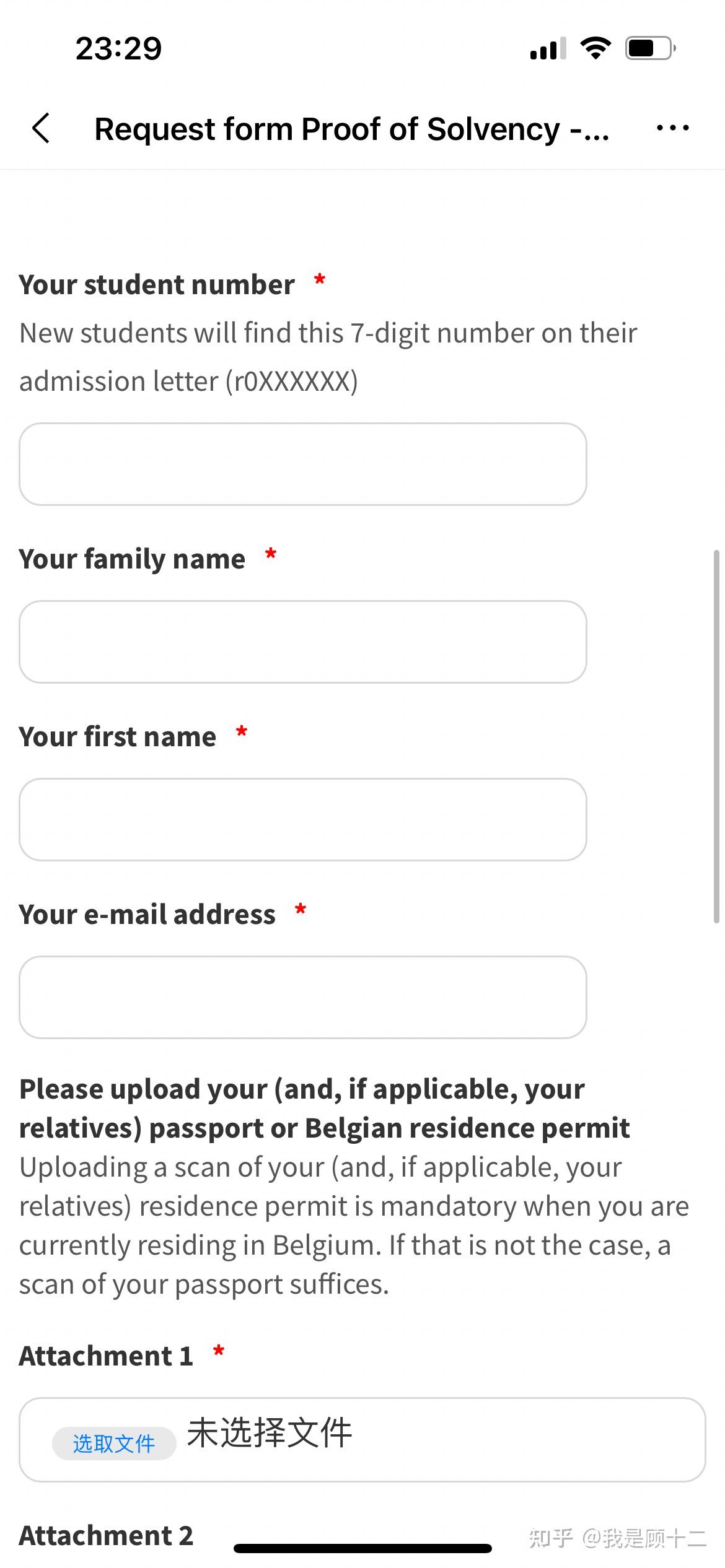The image size is (725, 1568).
Task: Open the three-dot more options menu
Action: pyautogui.click(x=672, y=128)
